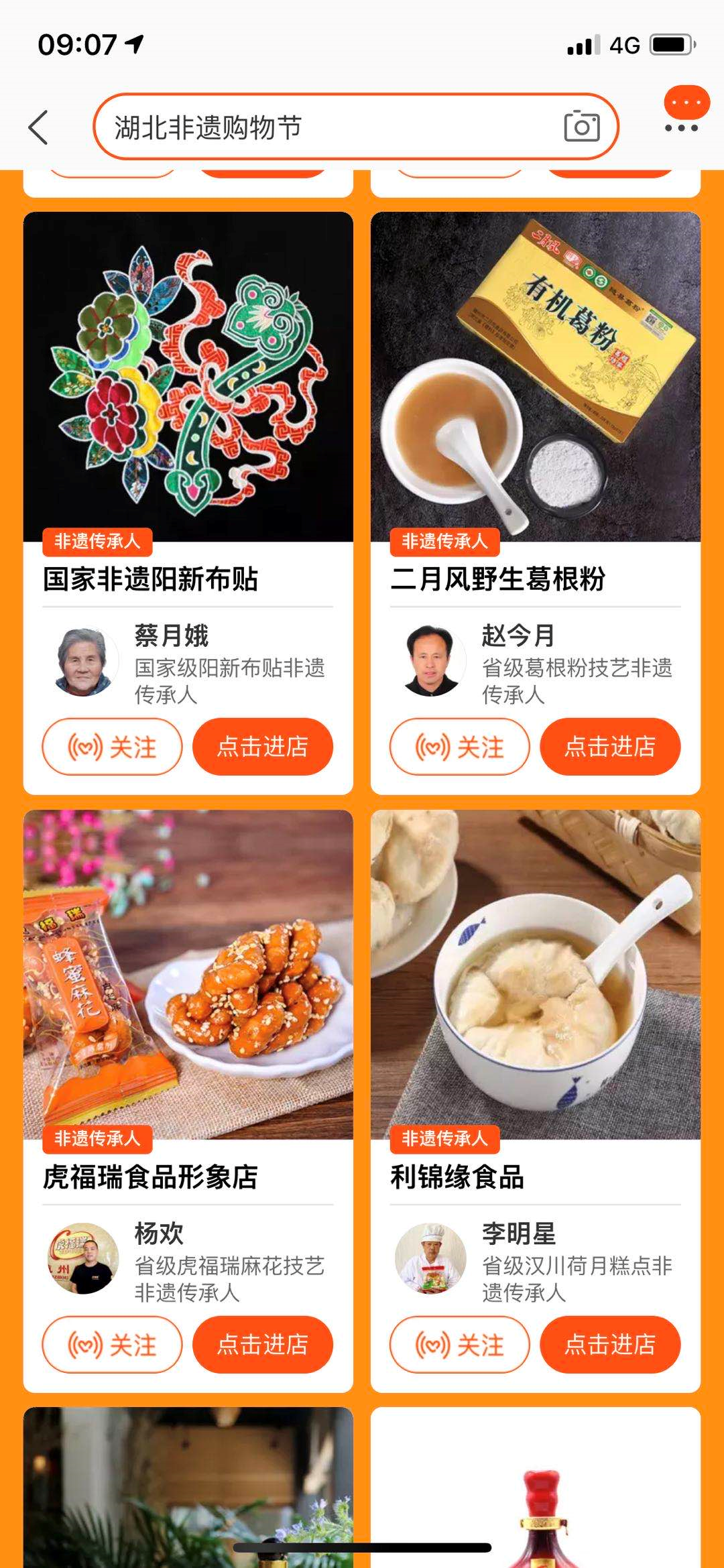
Task: View the 利锦缘食品 soup bowl photo
Action: pyautogui.click(x=535, y=973)
